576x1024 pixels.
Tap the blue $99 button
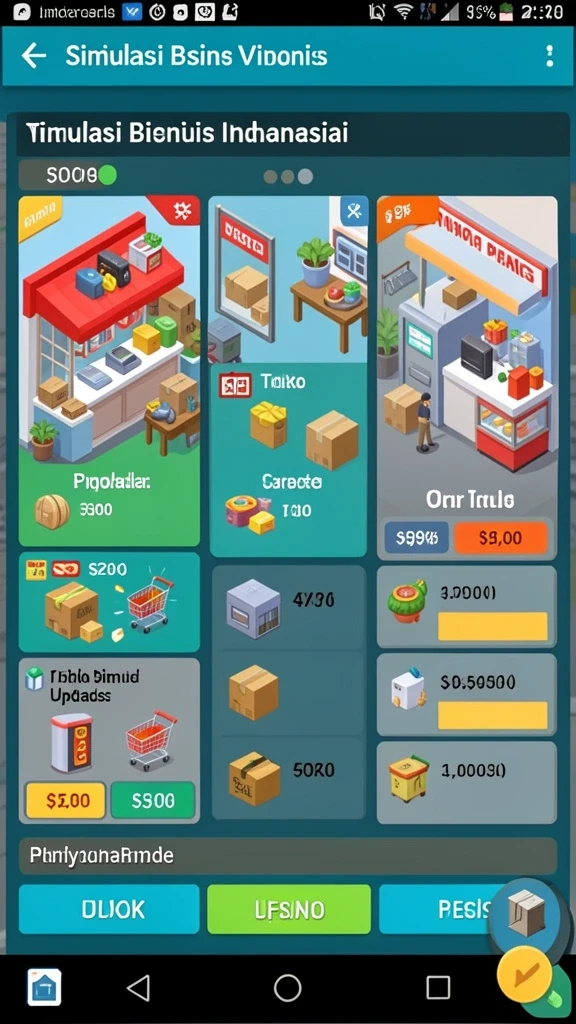417,538
